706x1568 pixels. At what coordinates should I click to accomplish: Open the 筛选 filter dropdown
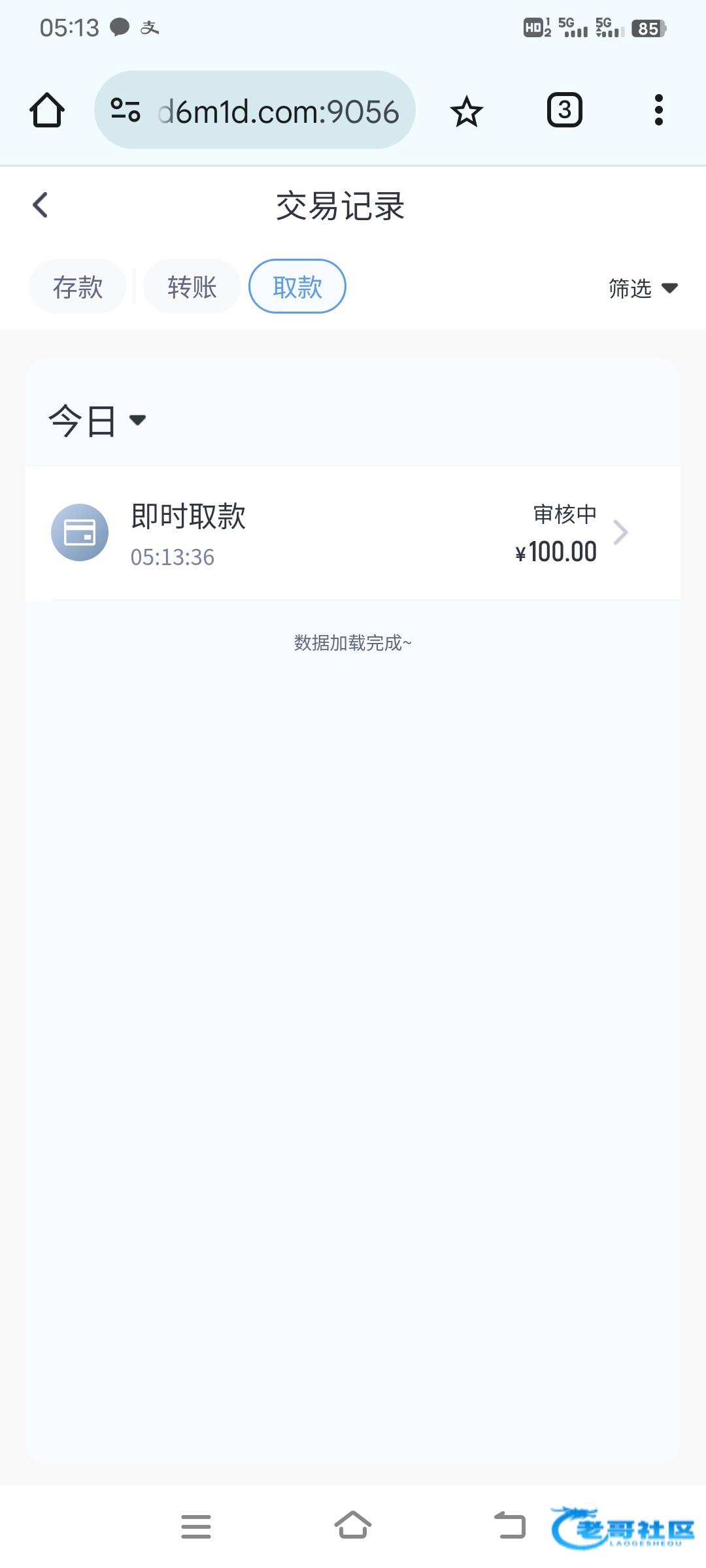coord(643,287)
